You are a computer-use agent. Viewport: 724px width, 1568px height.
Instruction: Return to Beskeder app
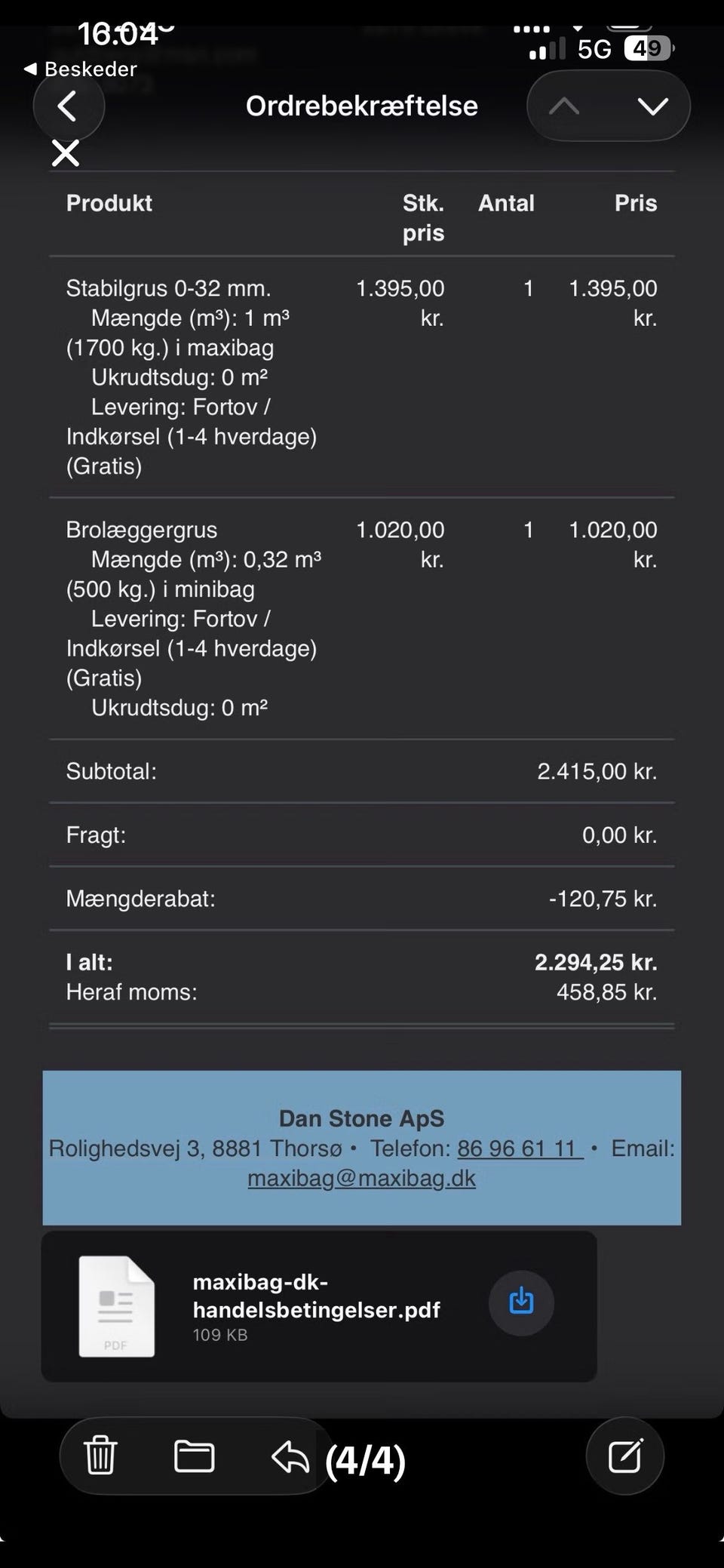click(80, 69)
